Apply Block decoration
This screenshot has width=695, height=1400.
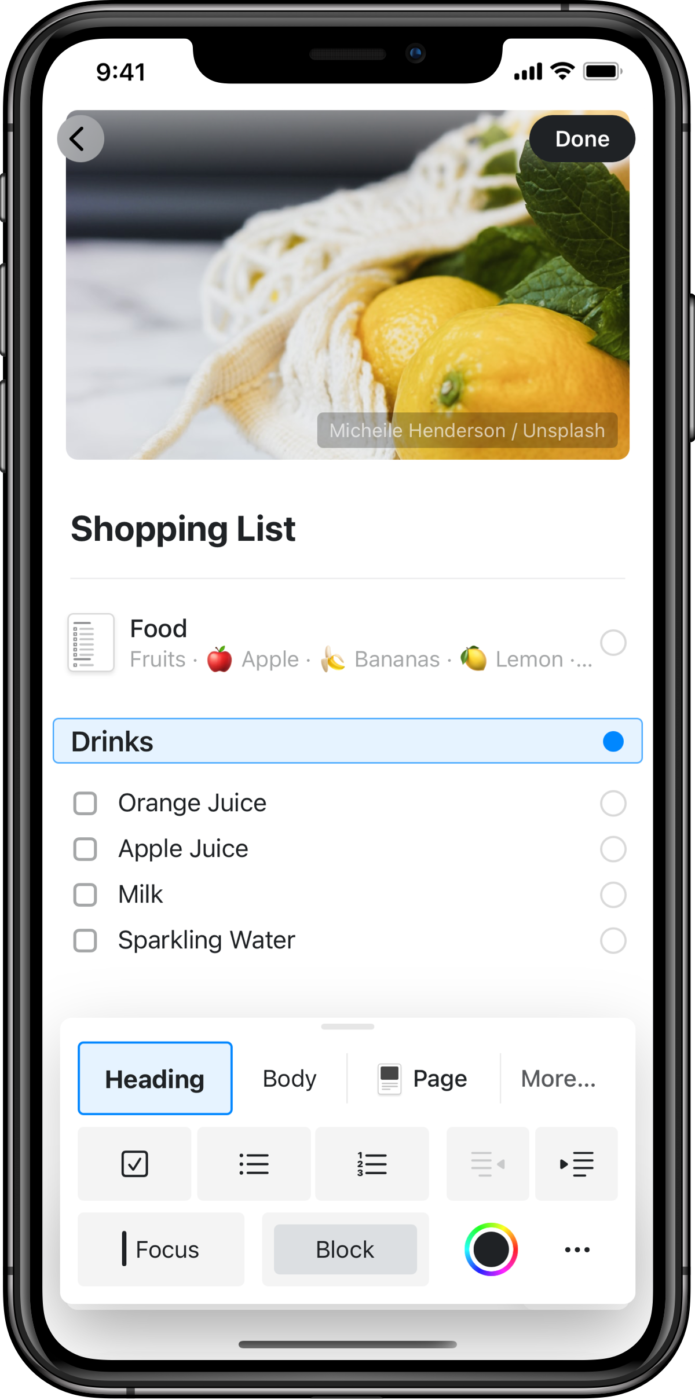[x=345, y=1250]
